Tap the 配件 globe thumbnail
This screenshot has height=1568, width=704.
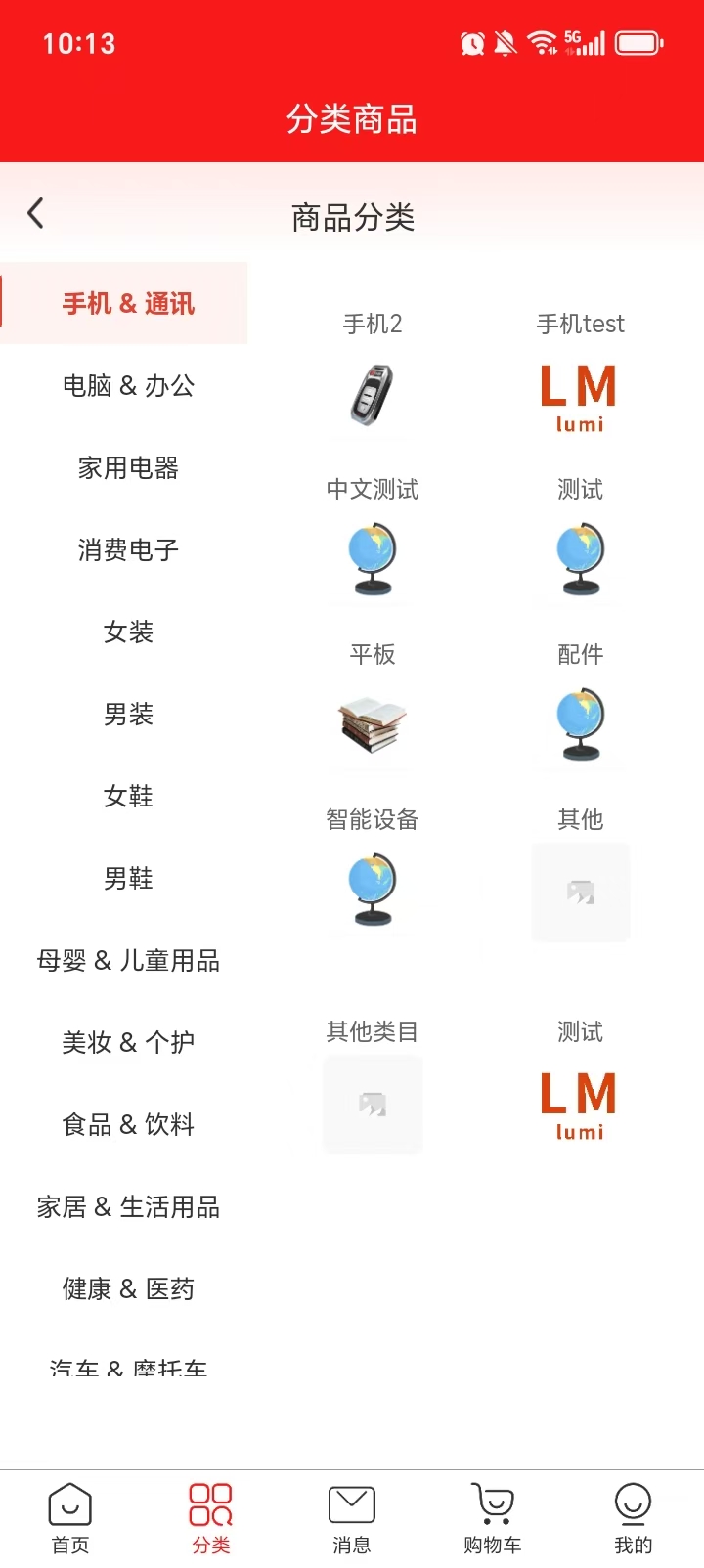click(x=580, y=725)
